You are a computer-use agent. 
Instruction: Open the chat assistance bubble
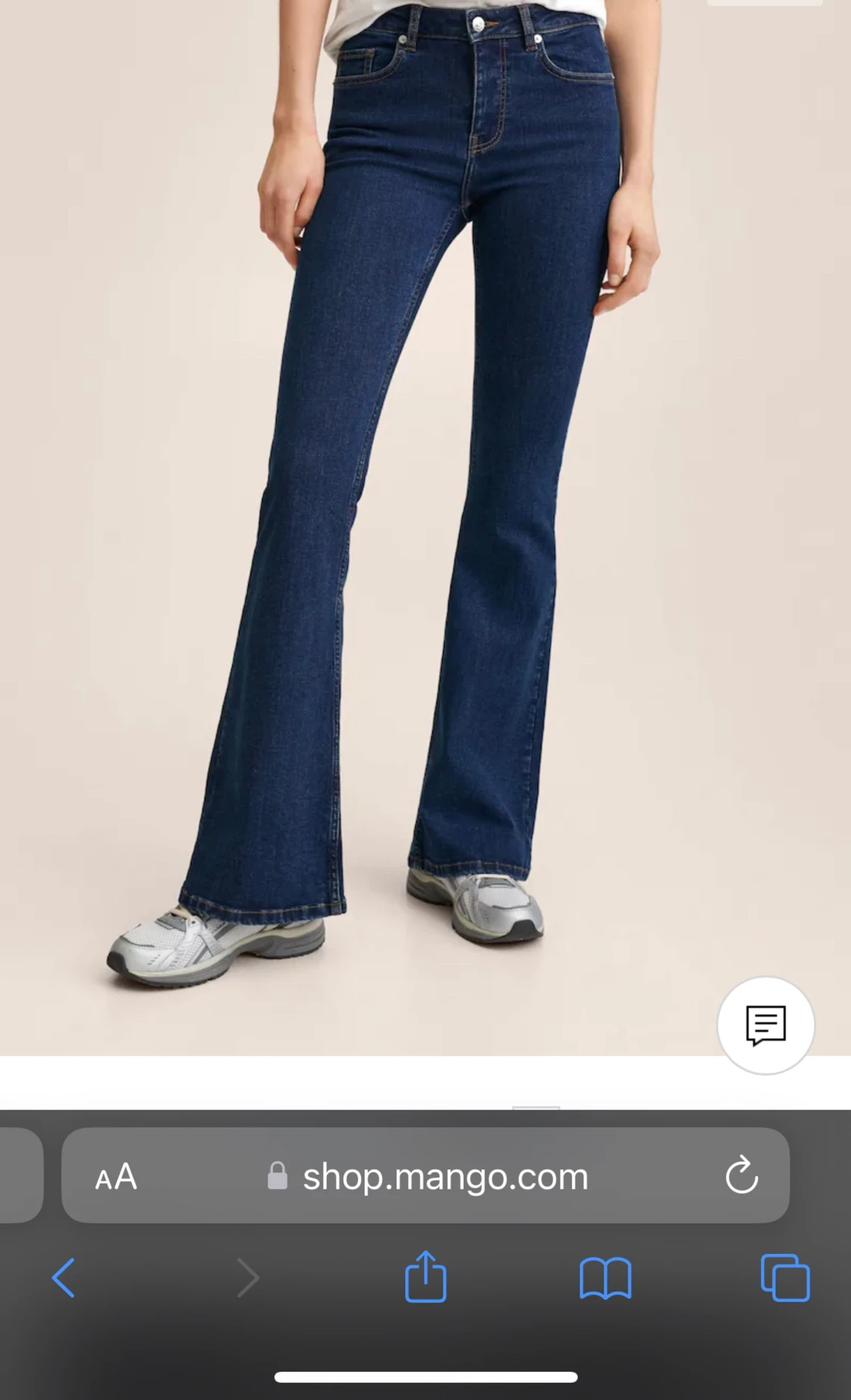(x=767, y=1026)
